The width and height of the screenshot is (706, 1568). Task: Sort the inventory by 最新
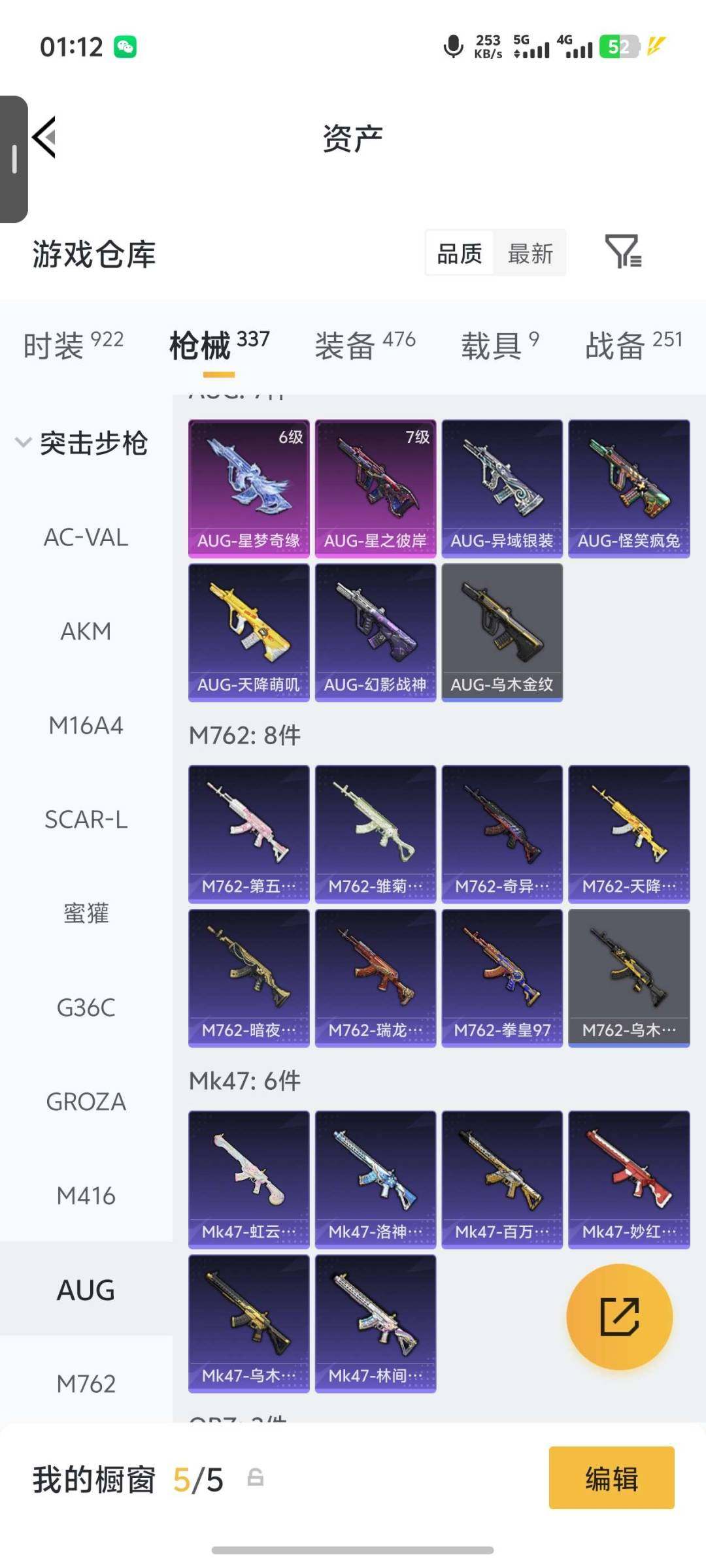[x=530, y=253]
